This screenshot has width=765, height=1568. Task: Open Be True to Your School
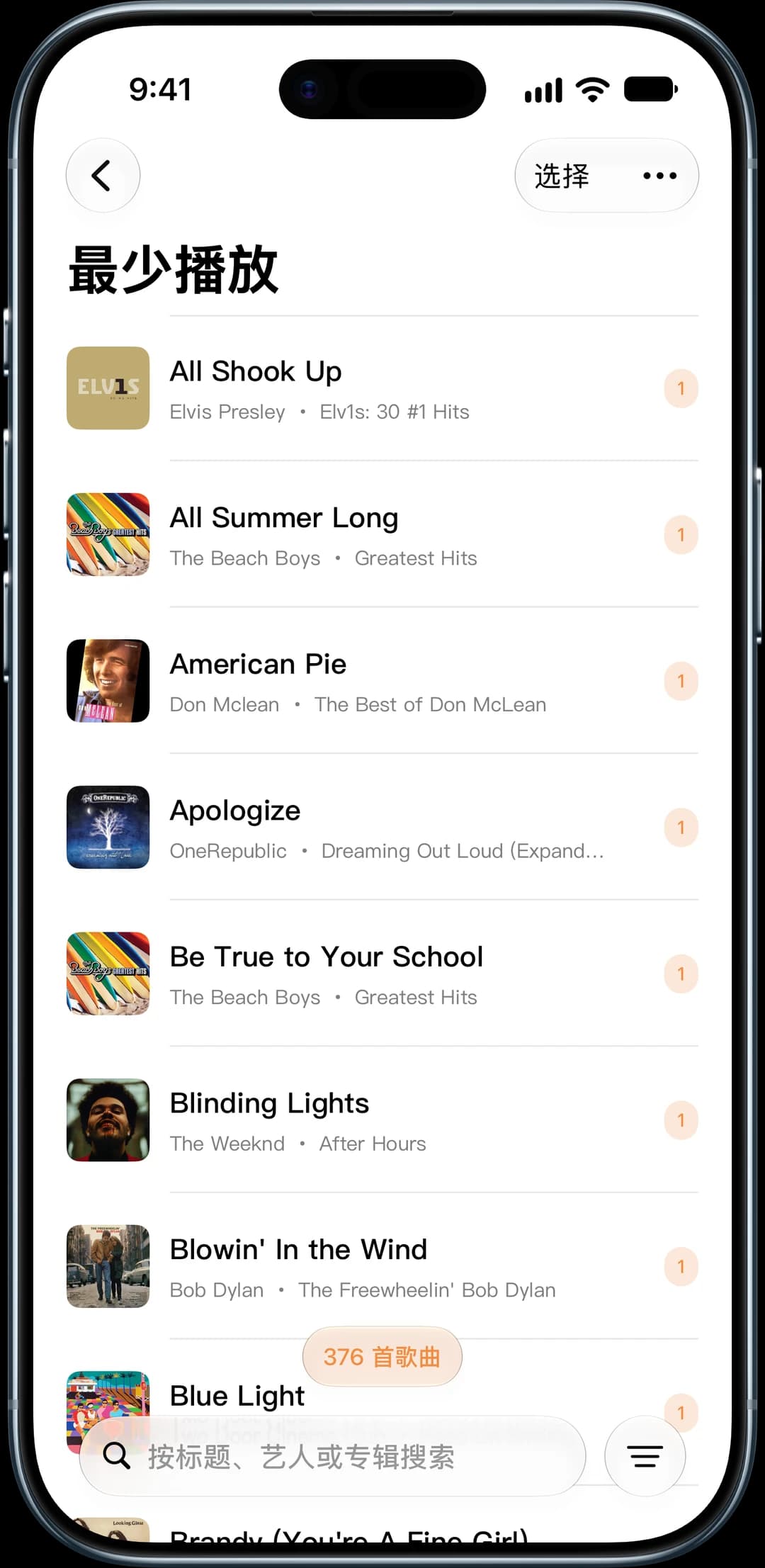point(382,974)
